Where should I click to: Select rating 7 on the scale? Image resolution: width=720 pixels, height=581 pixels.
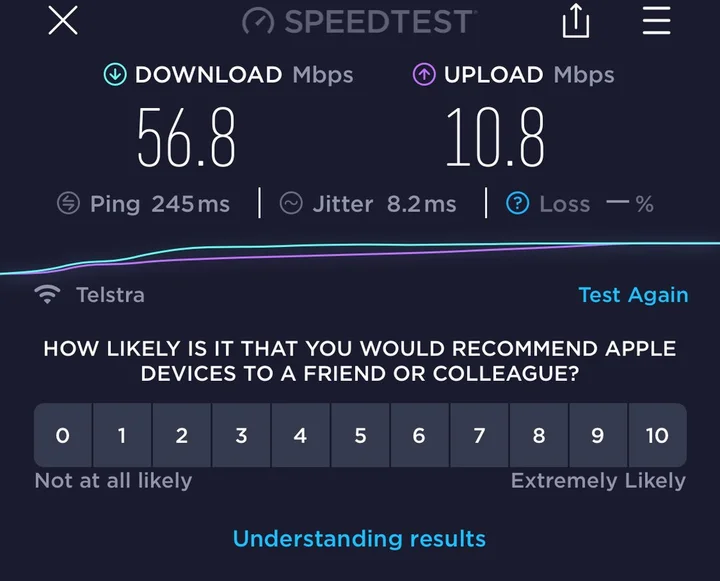[479, 435]
